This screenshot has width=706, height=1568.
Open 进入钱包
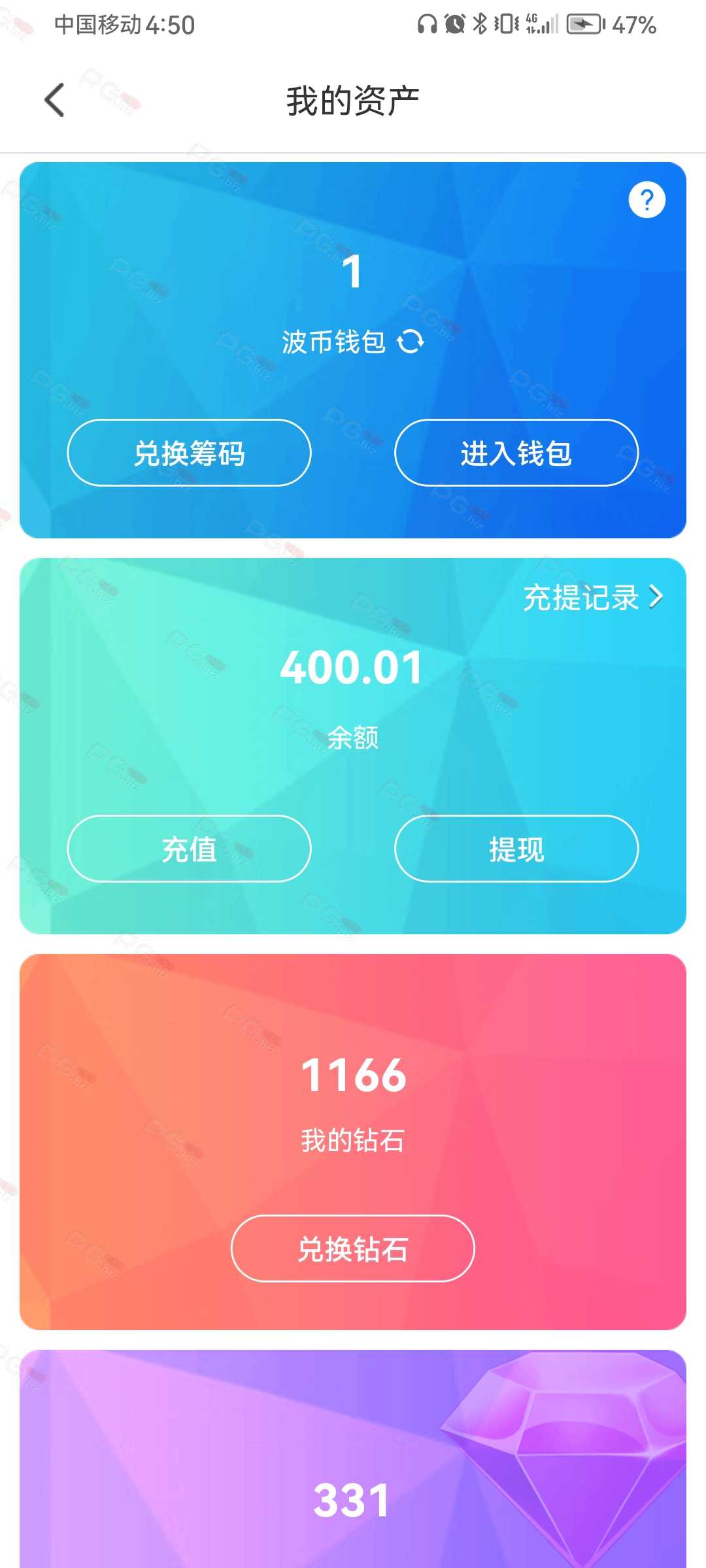coord(516,453)
